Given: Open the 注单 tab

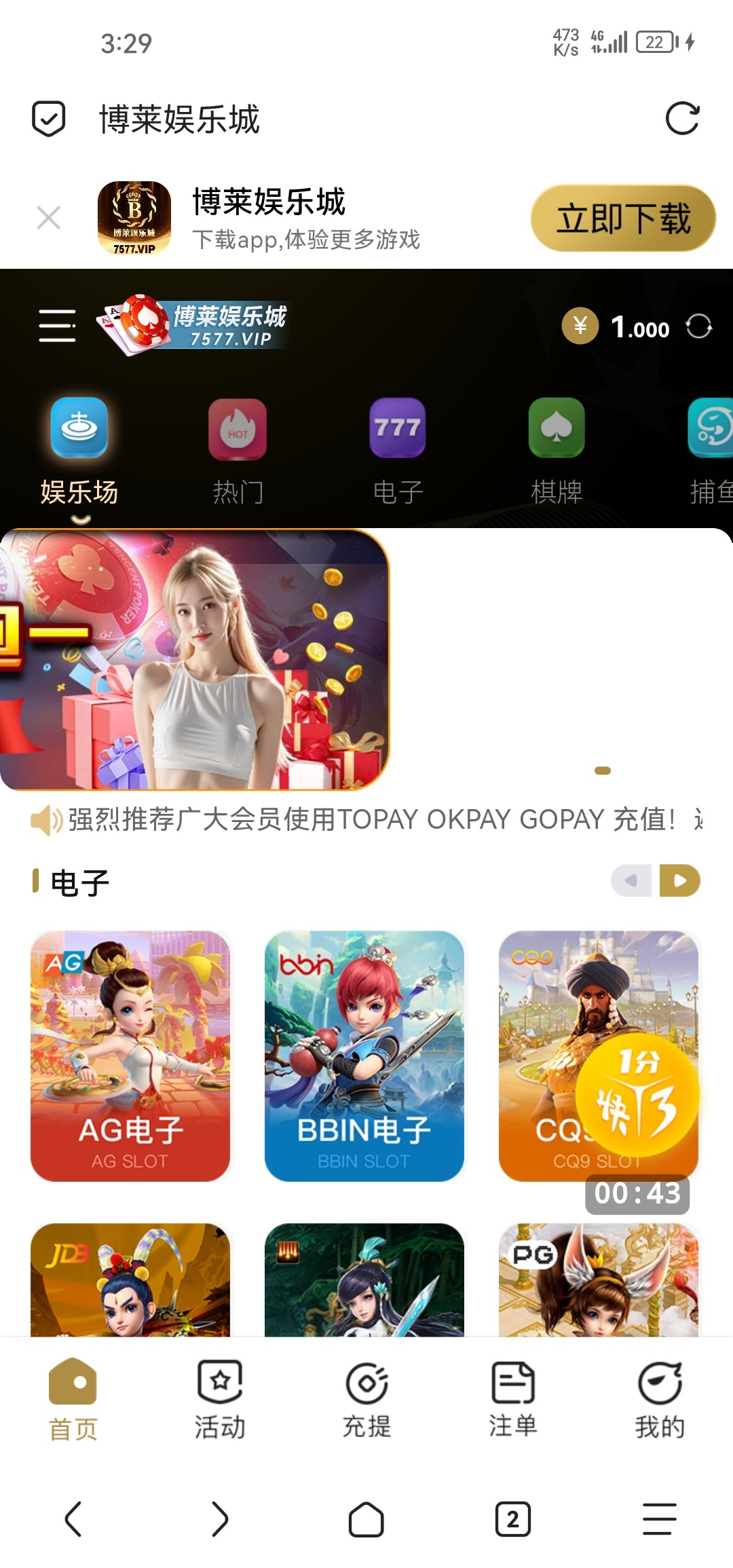Looking at the screenshot, I should tap(513, 1400).
